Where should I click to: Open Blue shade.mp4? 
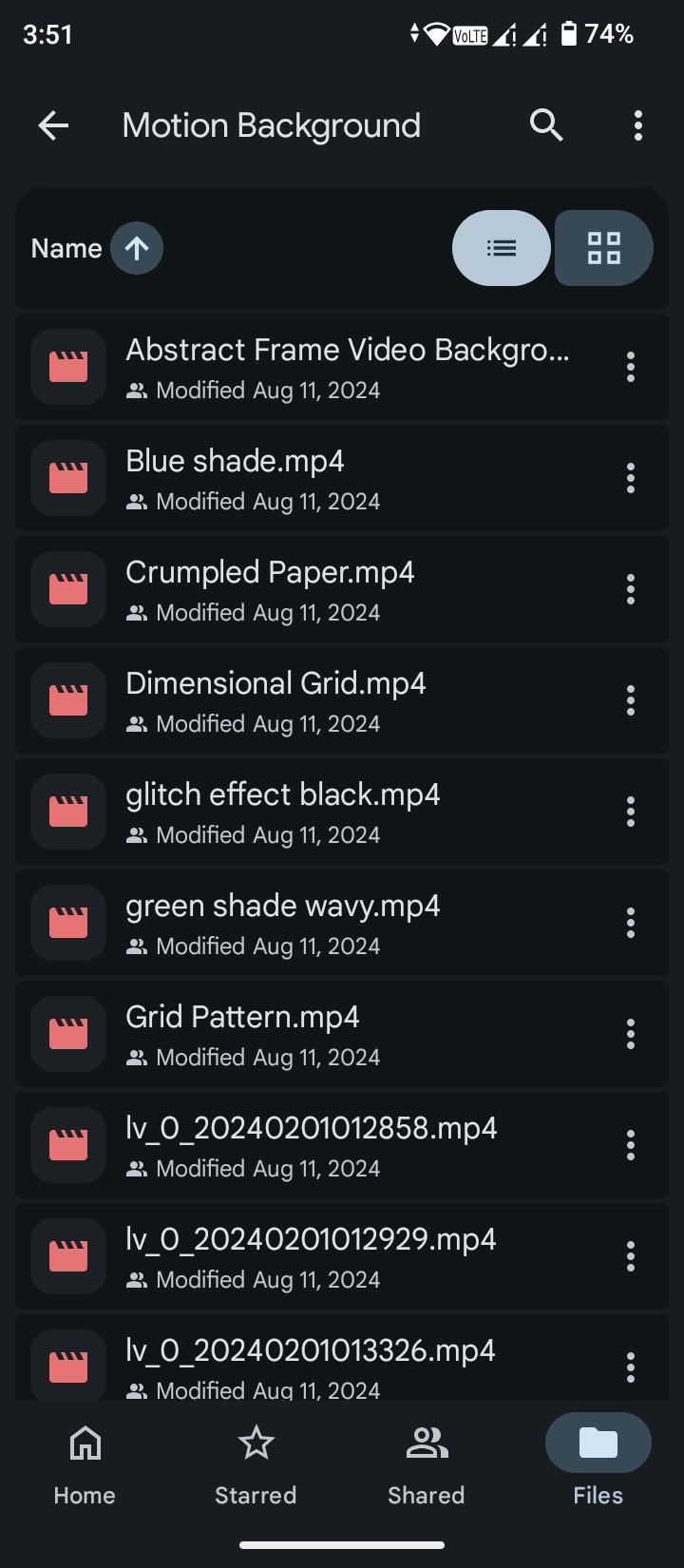(x=235, y=478)
